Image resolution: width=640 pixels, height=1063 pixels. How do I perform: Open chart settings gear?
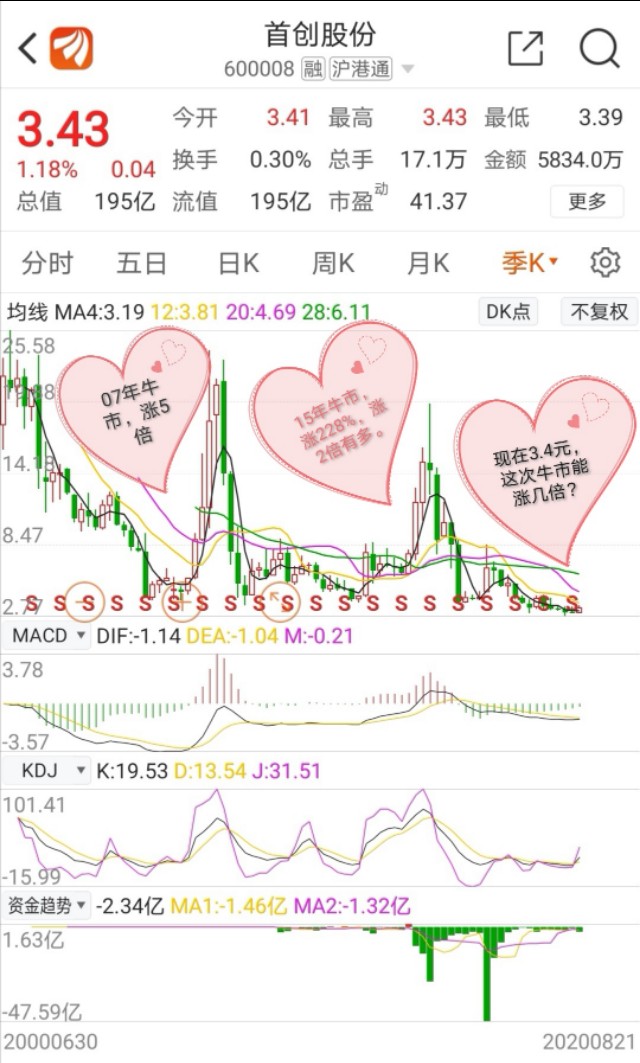click(x=605, y=263)
